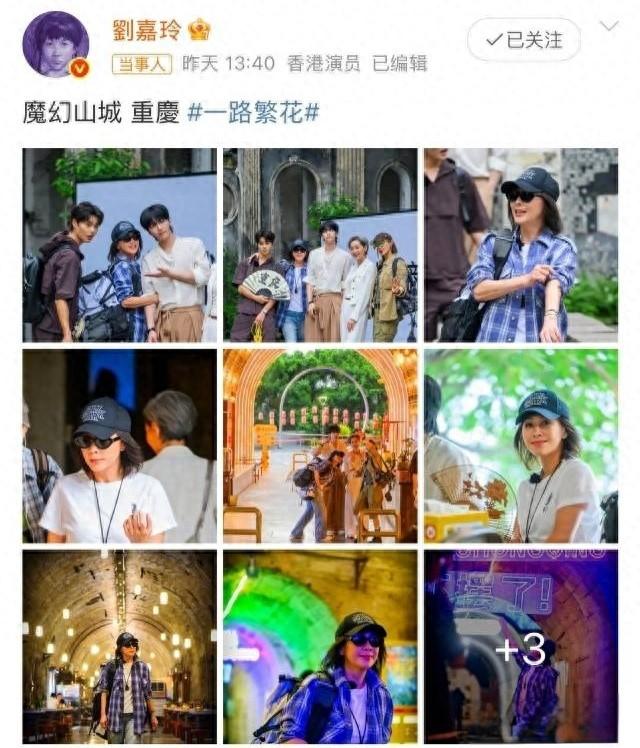Open photo of three people by screen

point(120,245)
